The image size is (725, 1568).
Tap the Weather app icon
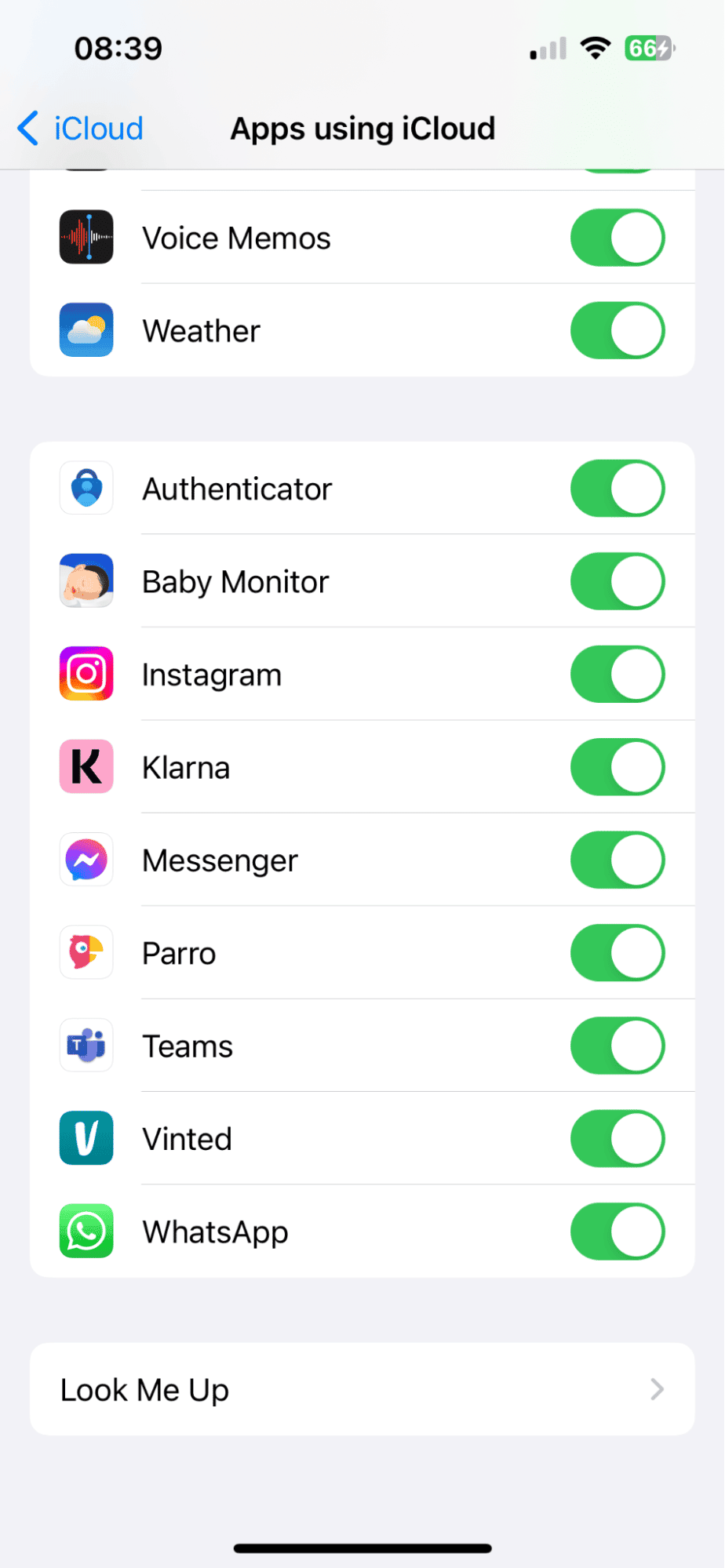click(x=86, y=330)
